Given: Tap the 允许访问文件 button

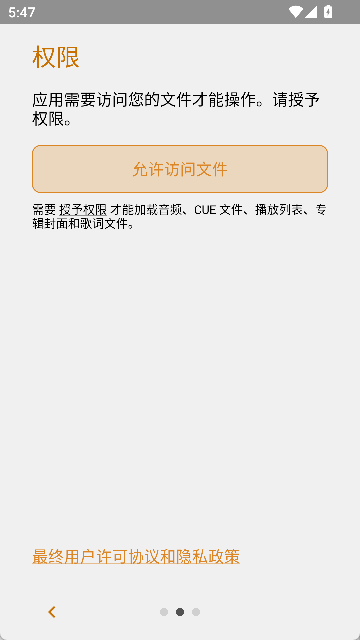Looking at the screenshot, I should 180,169.
